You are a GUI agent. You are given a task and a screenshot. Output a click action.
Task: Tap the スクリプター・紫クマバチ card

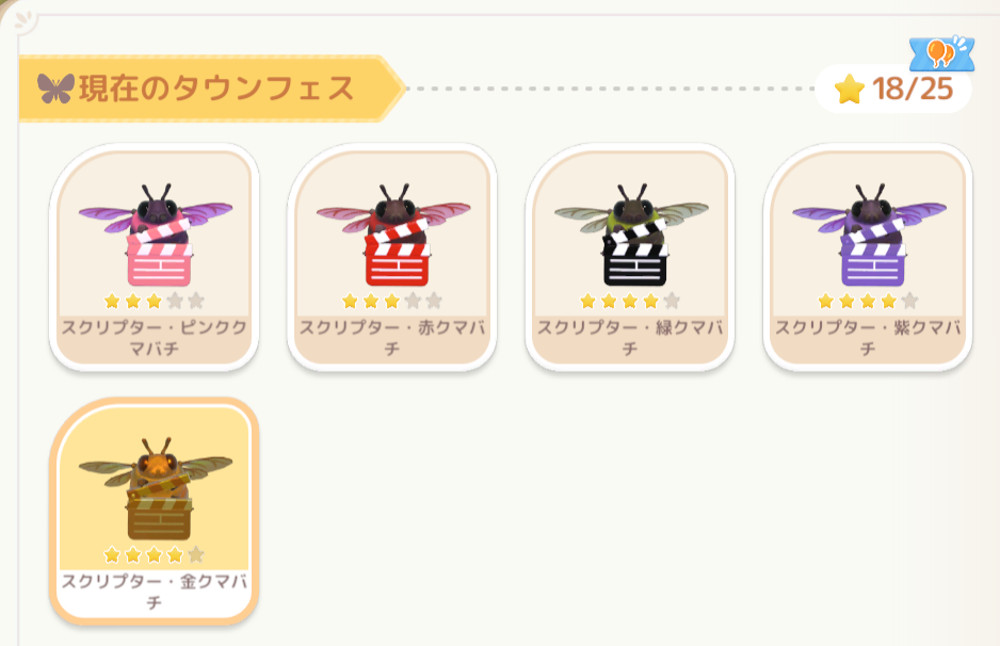pyautogui.click(x=868, y=258)
